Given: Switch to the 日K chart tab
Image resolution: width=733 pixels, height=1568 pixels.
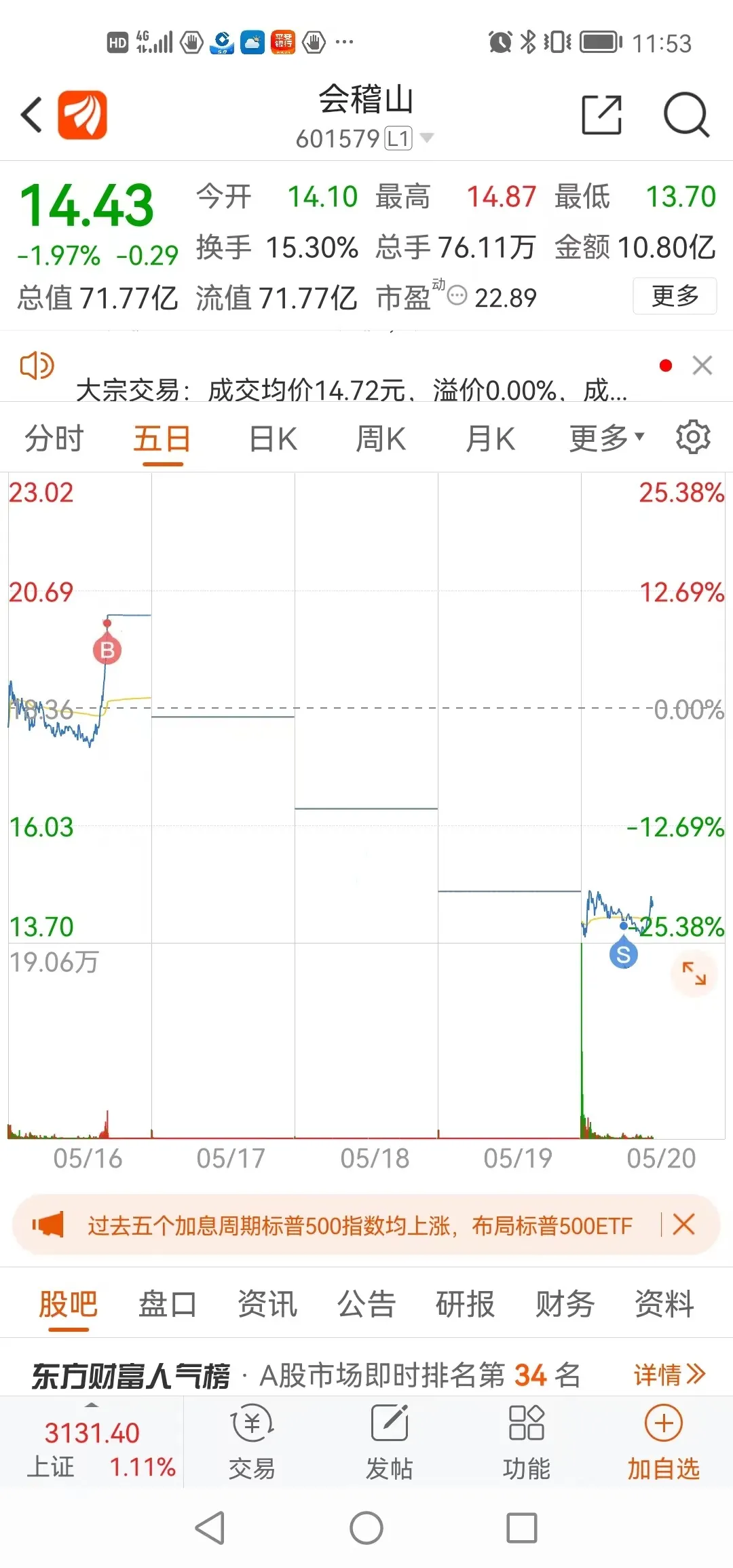Looking at the screenshot, I should pyautogui.click(x=273, y=438).
